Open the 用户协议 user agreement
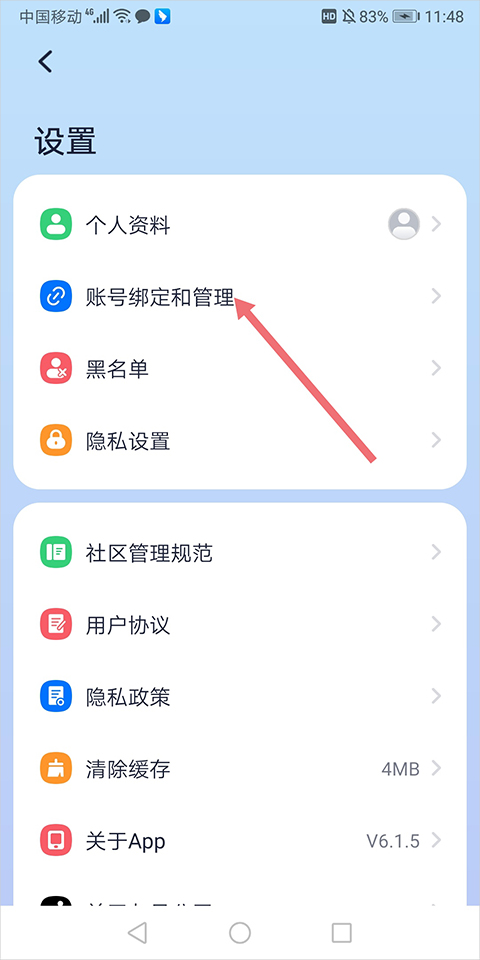The image size is (480, 960). point(240,624)
